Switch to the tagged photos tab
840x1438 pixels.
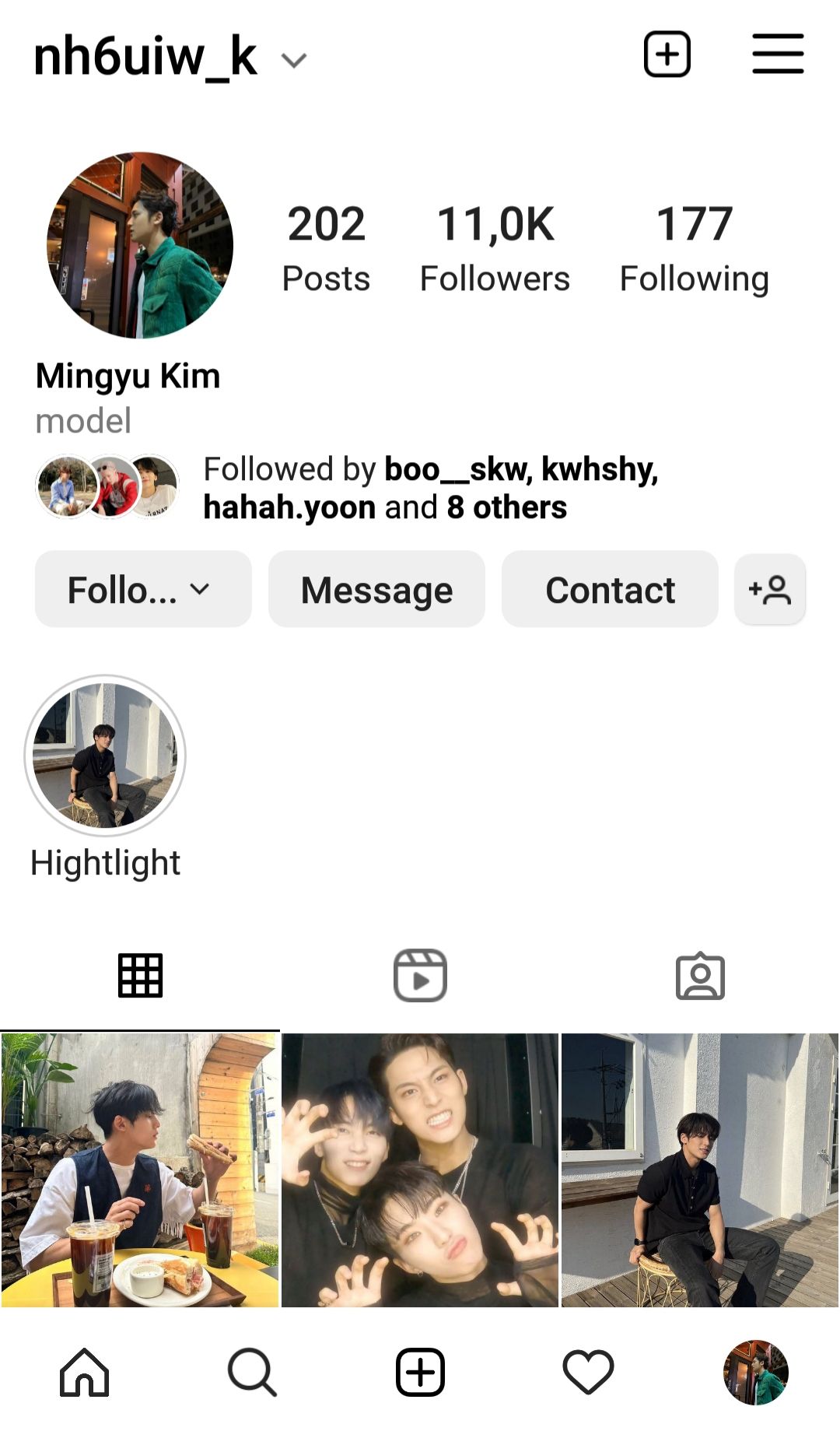[700, 975]
